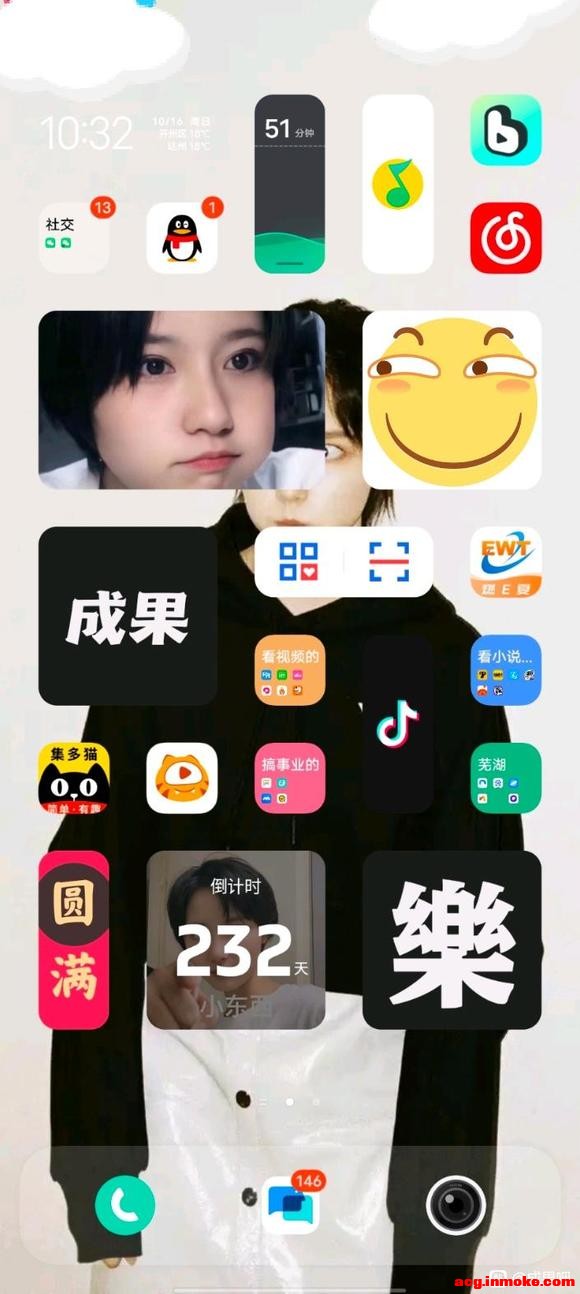Open the 51分钟 screen time widget
The width and height of the screenshot is (580, 1294).
290,184
